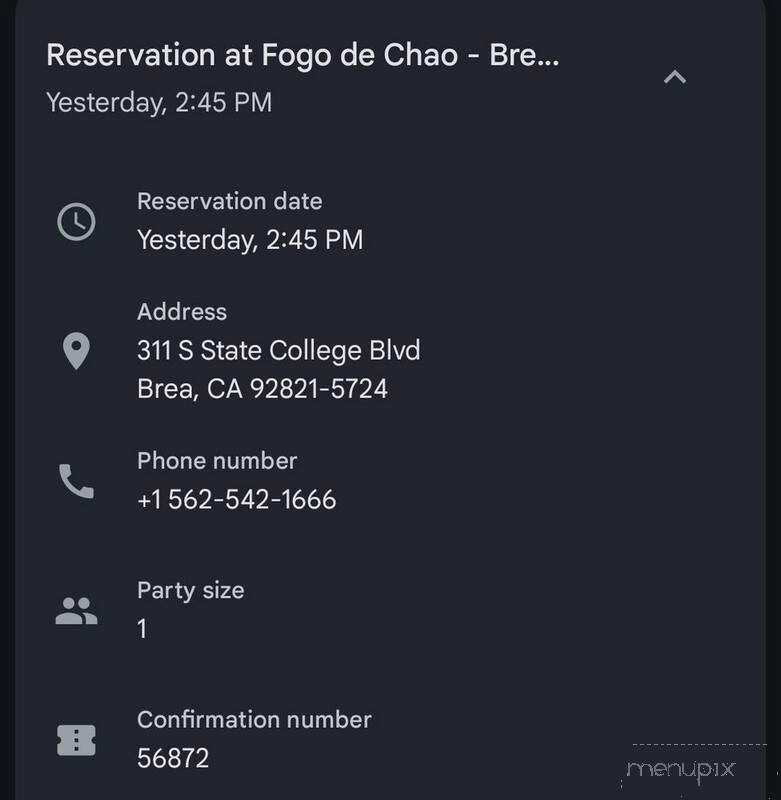Select the ticket icon beside Confirmation number
The height and width of the screenshot is (800, 781).
click(76, 738)
